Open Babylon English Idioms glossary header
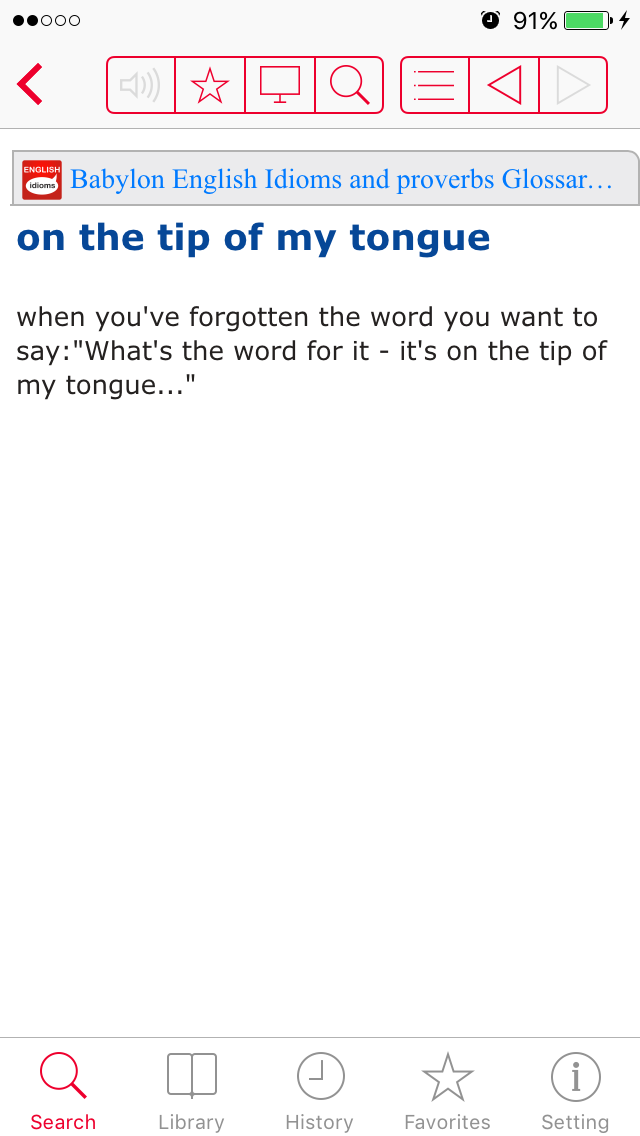 click(325, 179)
